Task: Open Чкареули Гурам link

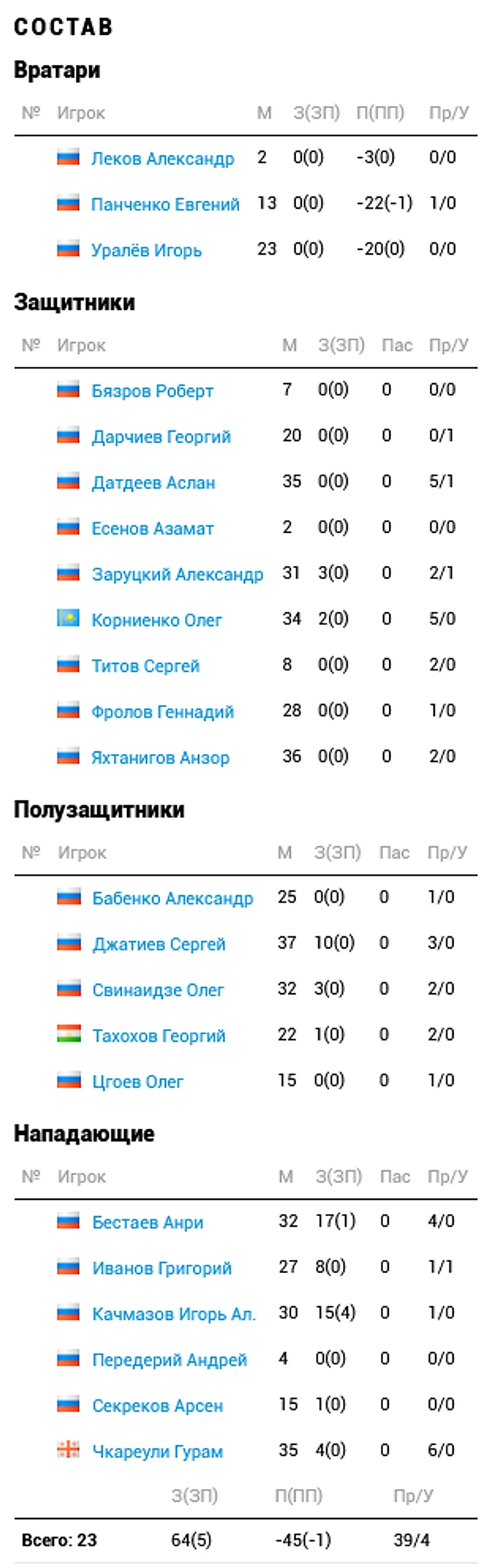Action: click(x=157, y=1452)
